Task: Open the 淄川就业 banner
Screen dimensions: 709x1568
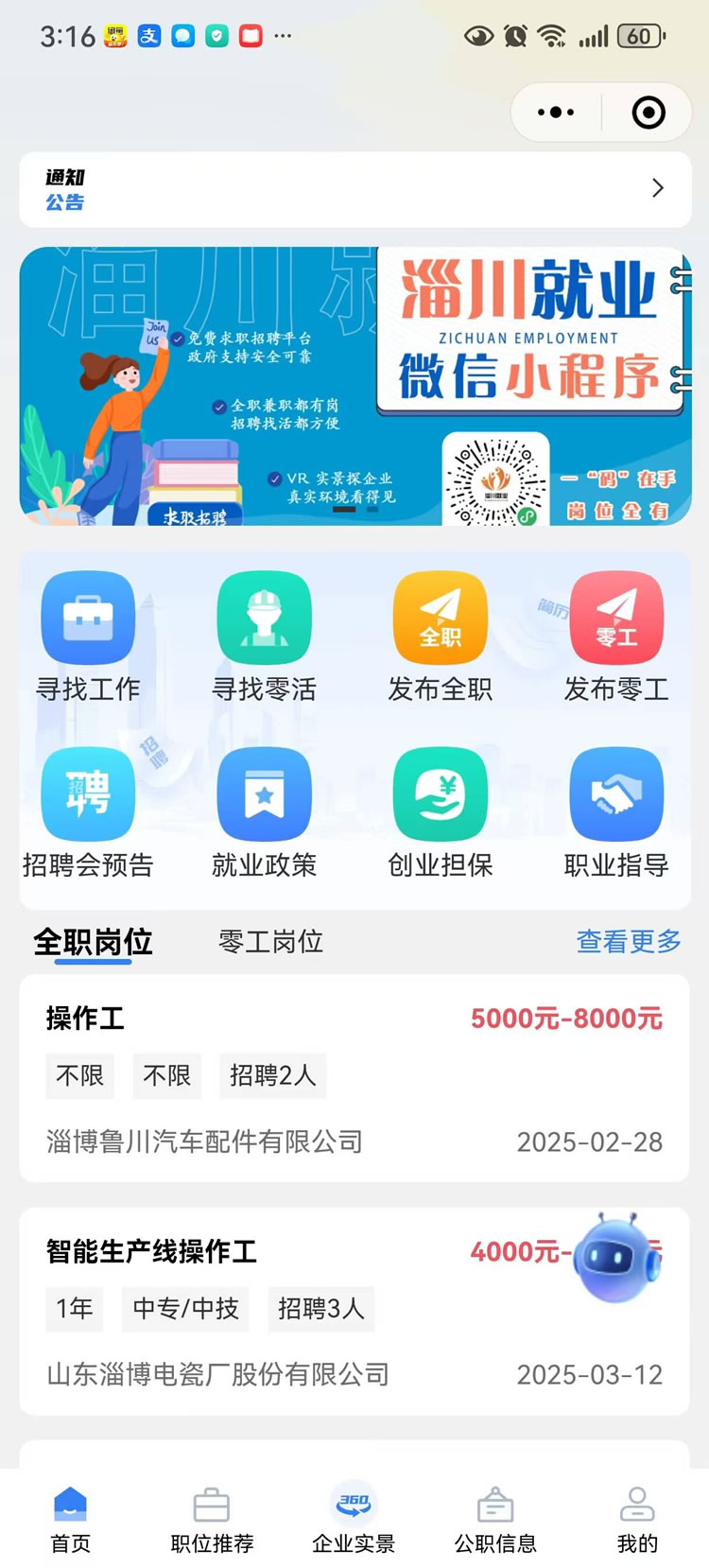Action: click(x=354, y=386)
